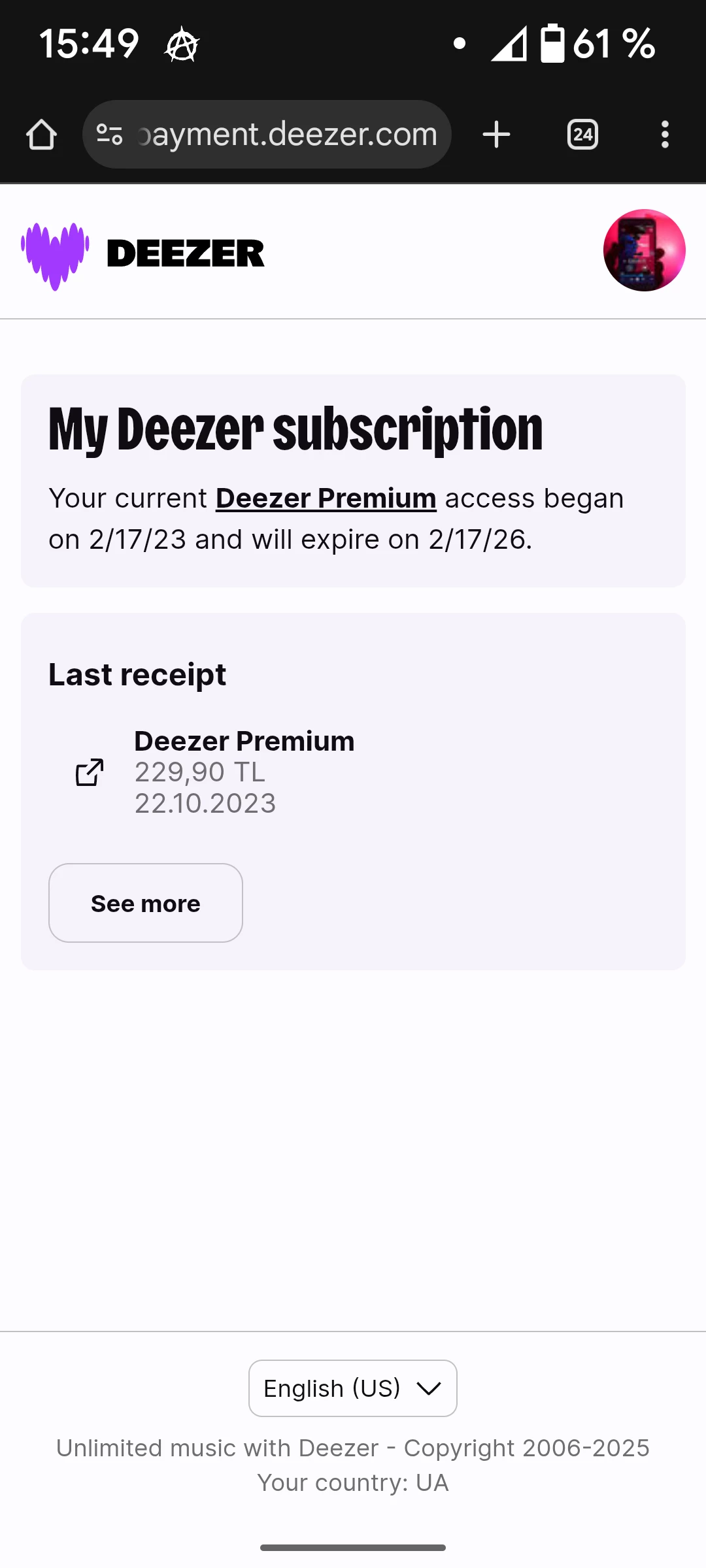The height and width of the screenshot is (1568, 706).
Task: Open the browser home page
Action: (41, 135)
